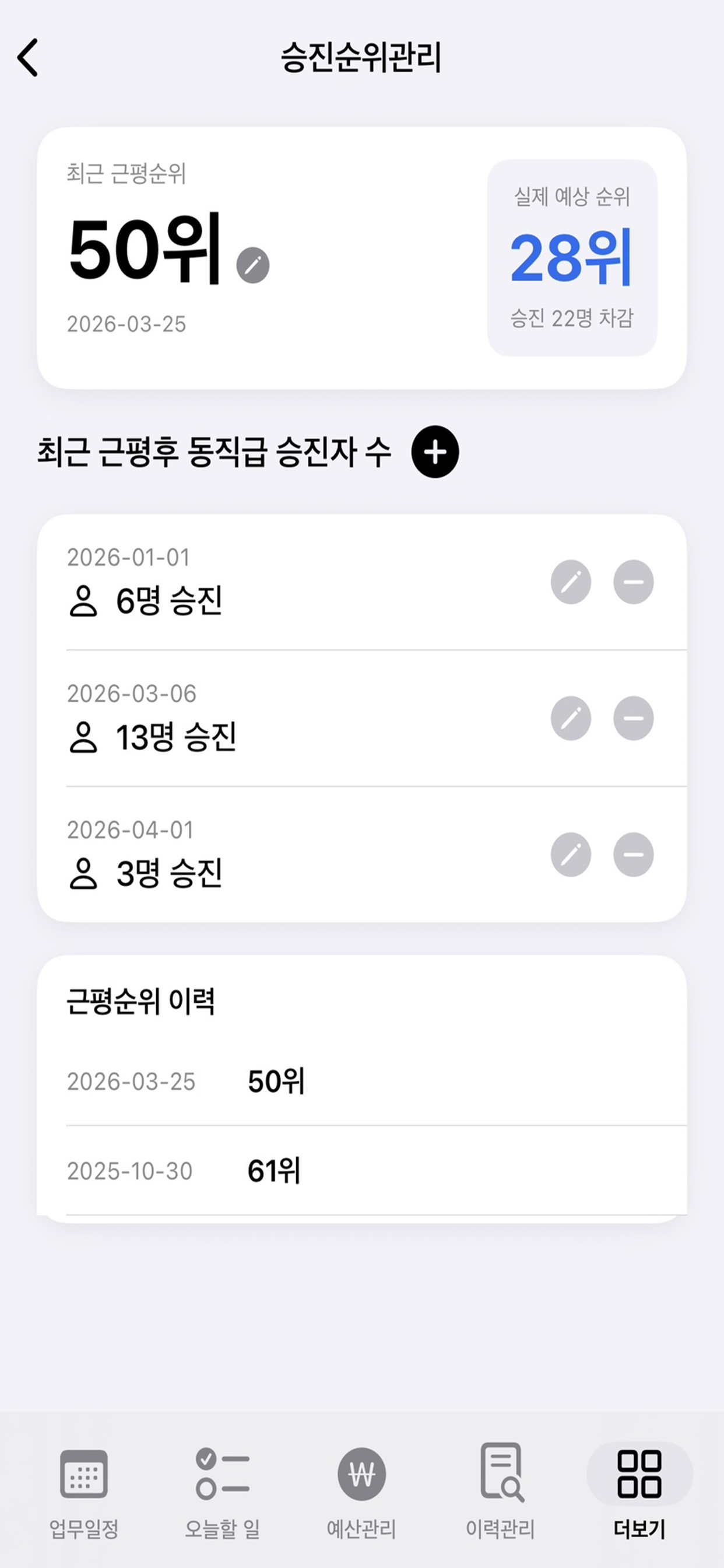Remove the 2026-03-06 entry with minus button
The image size is (724, 1568).
pos(631,719)
